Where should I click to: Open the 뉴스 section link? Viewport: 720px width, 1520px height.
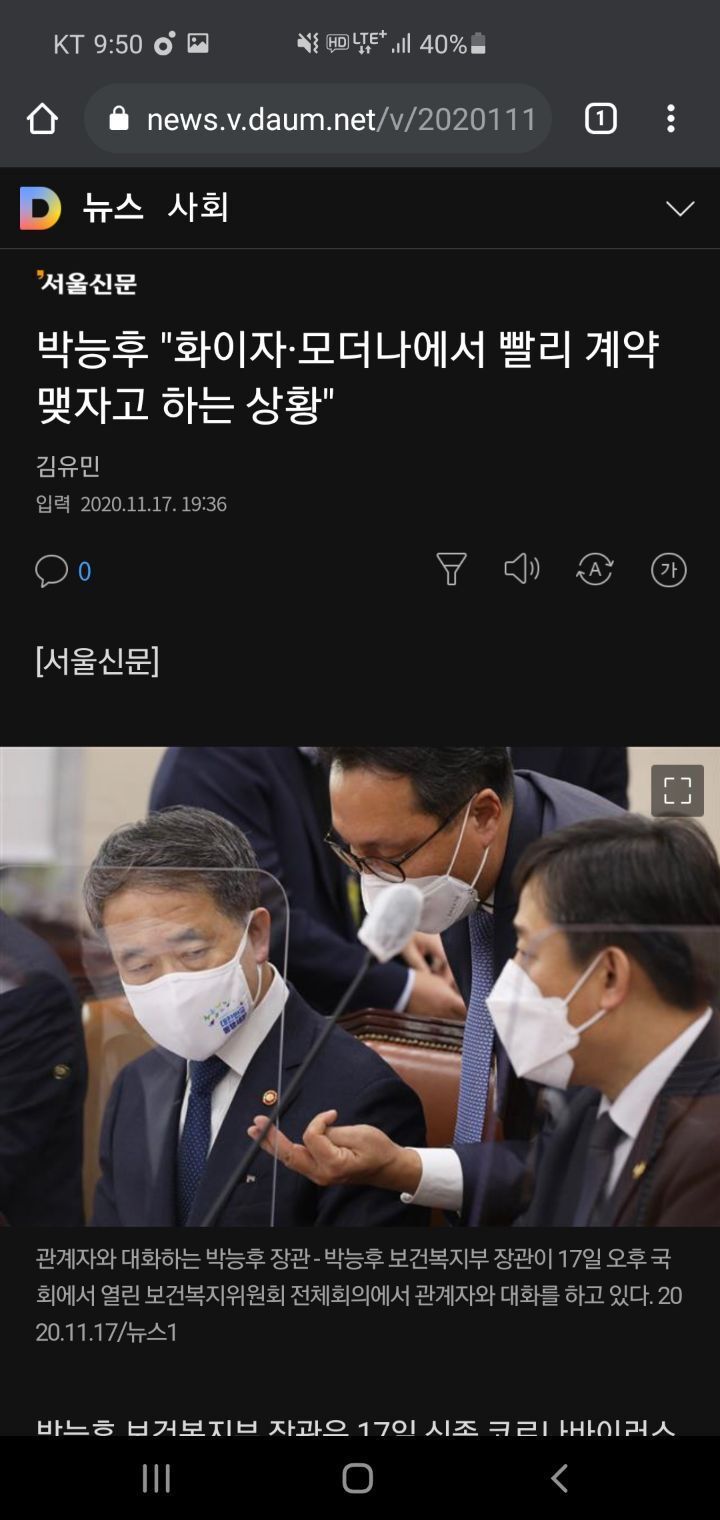pyautogui.click(x=112, y=208)
